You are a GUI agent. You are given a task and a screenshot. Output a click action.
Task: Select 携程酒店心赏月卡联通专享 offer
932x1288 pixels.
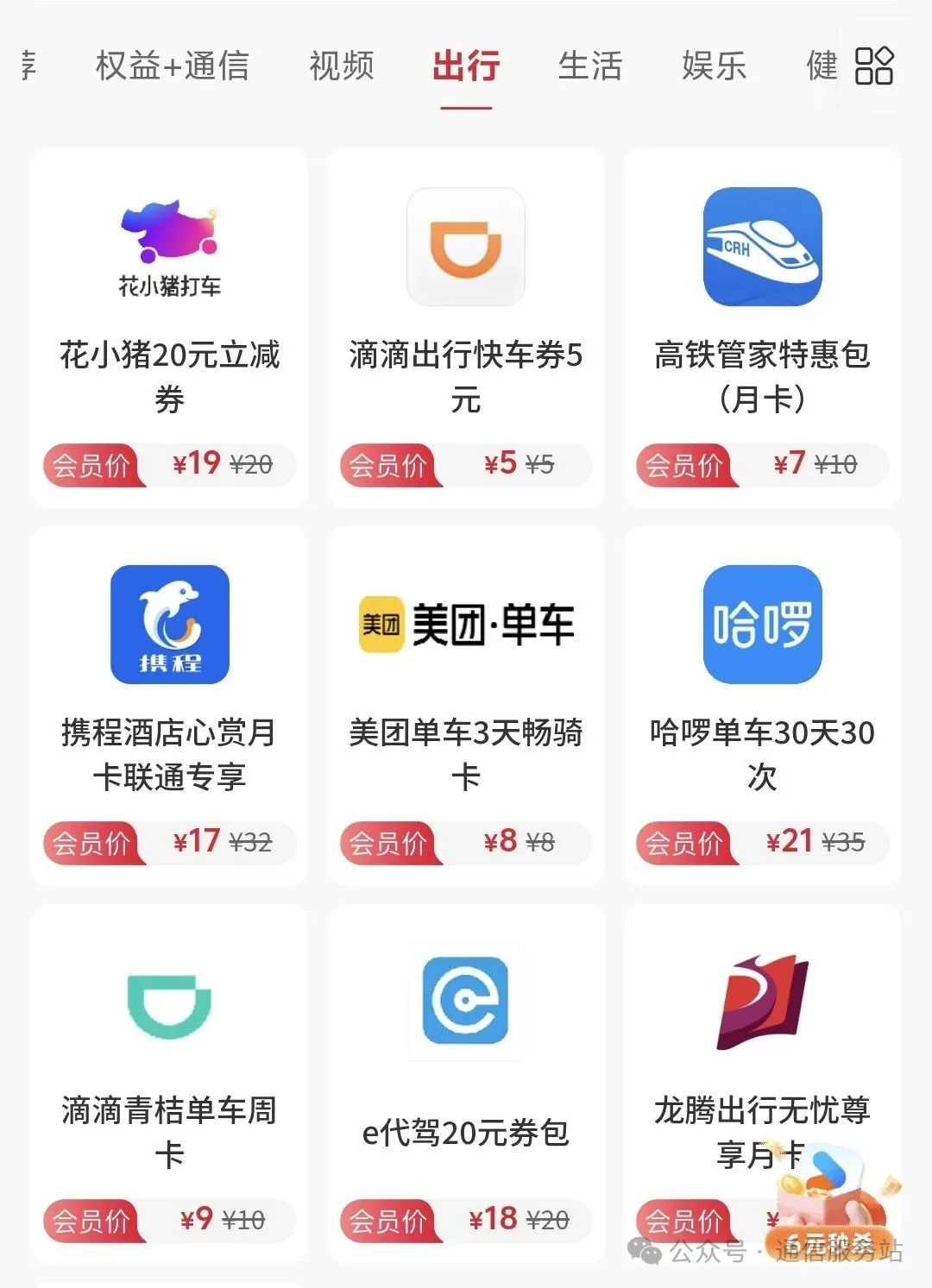click(169, 706)
